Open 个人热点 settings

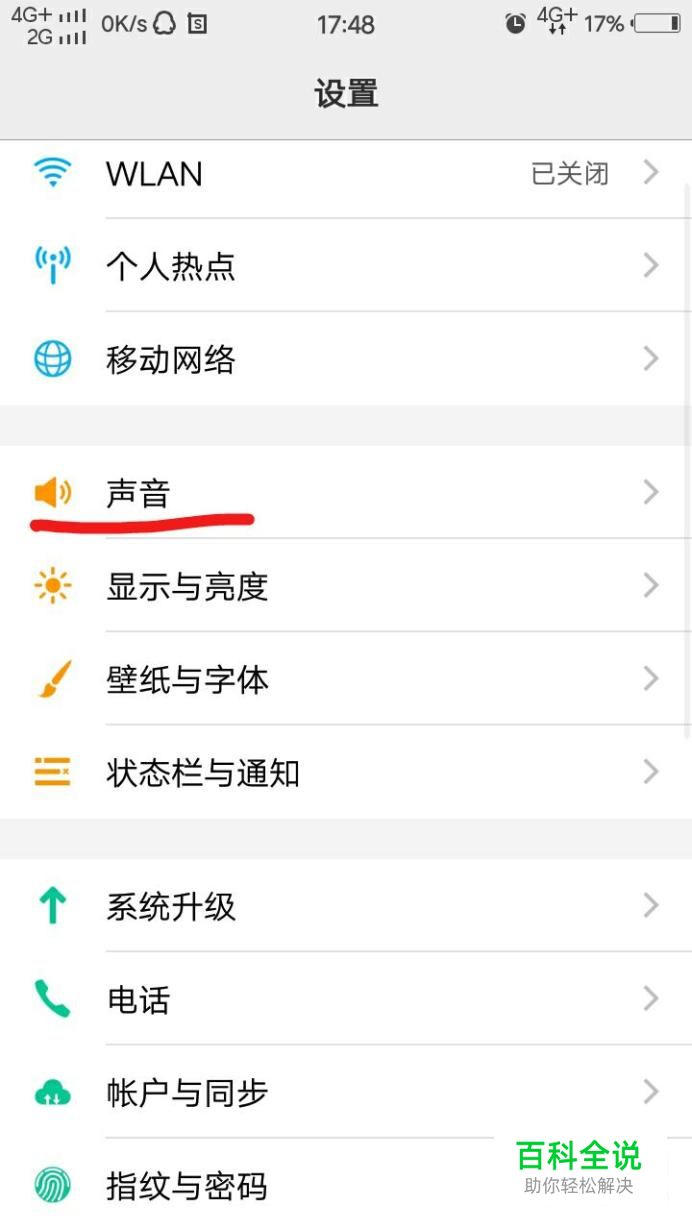[x=345, y=266]
